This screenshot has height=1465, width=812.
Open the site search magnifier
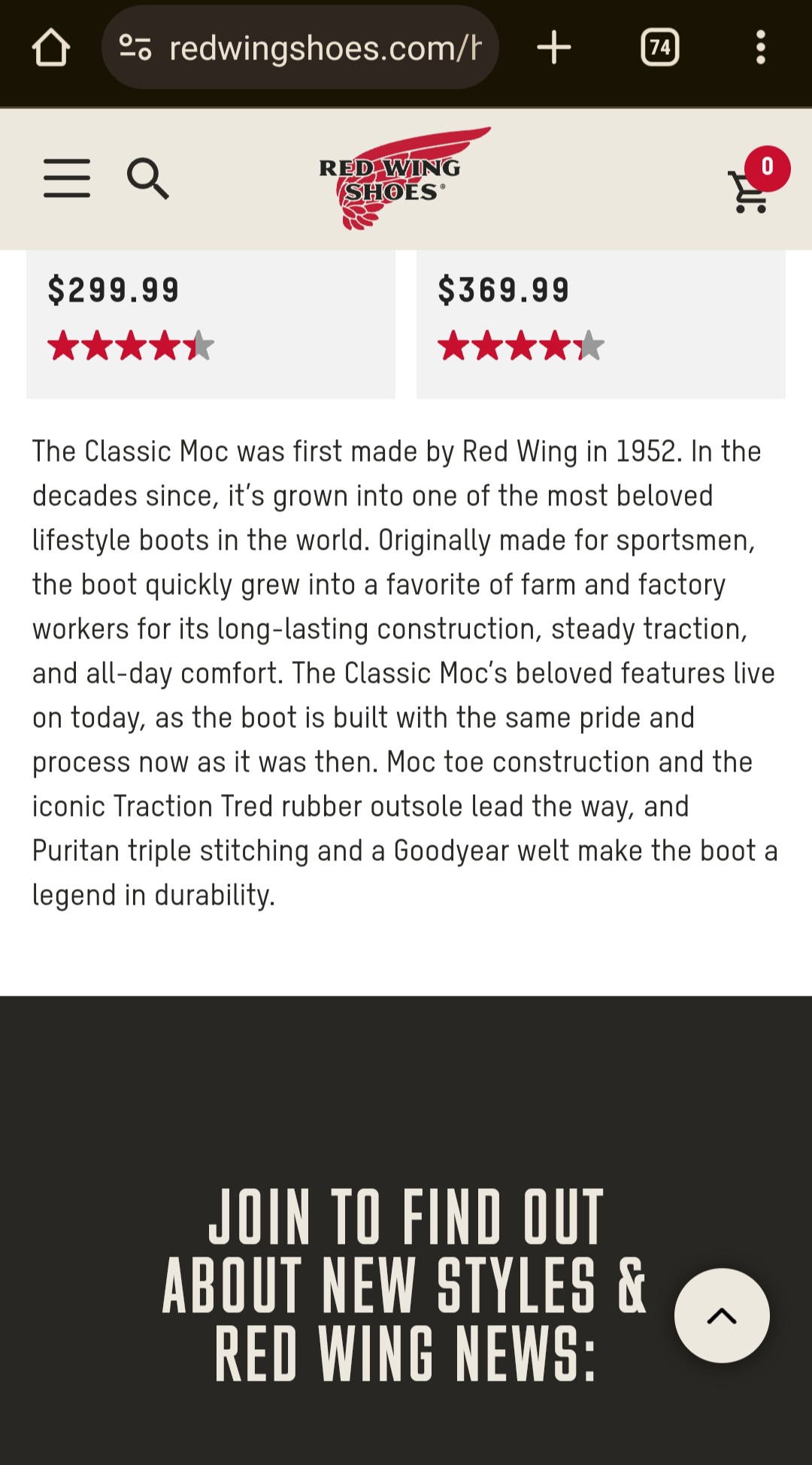[x=147, y=178]
